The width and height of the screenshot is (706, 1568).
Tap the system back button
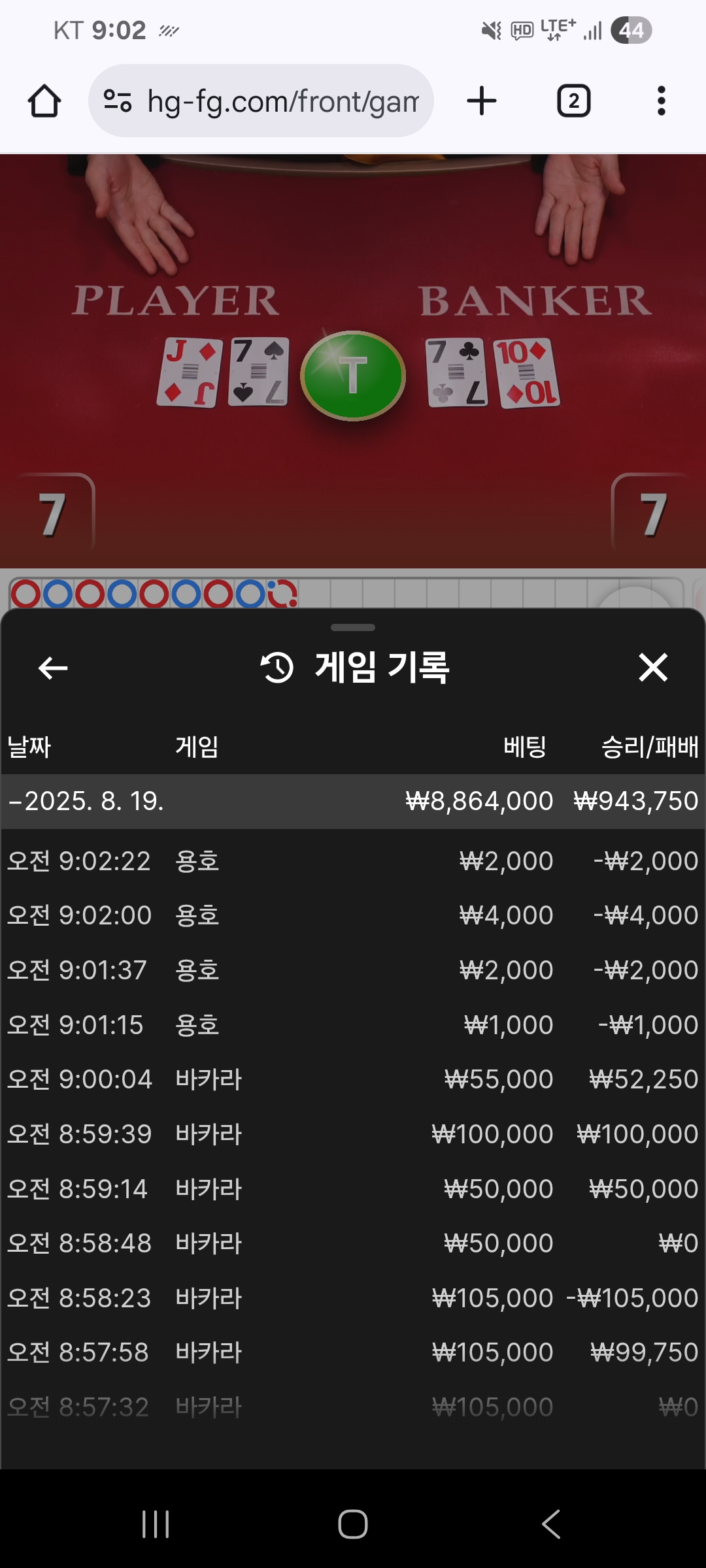click(x=550, y=1524)
